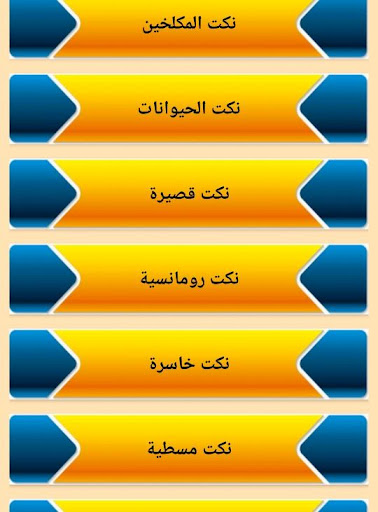Open the نكت مسطية category
The height and width of the screenshot is (512, 378).
click(189, 449)
